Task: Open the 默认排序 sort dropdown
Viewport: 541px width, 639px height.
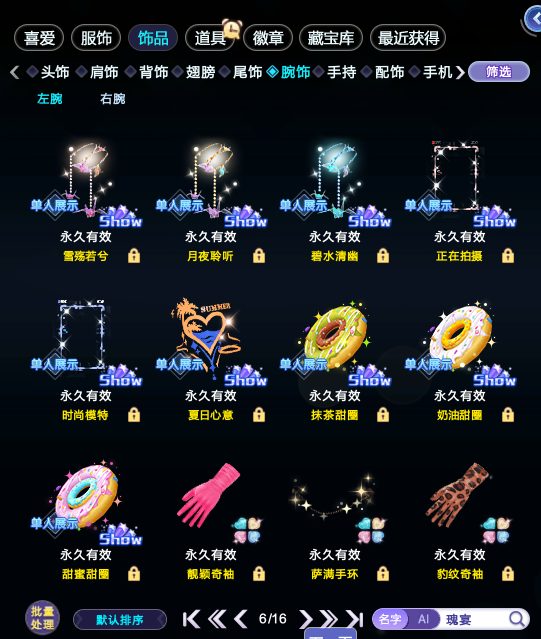Action: pos(120,620)
